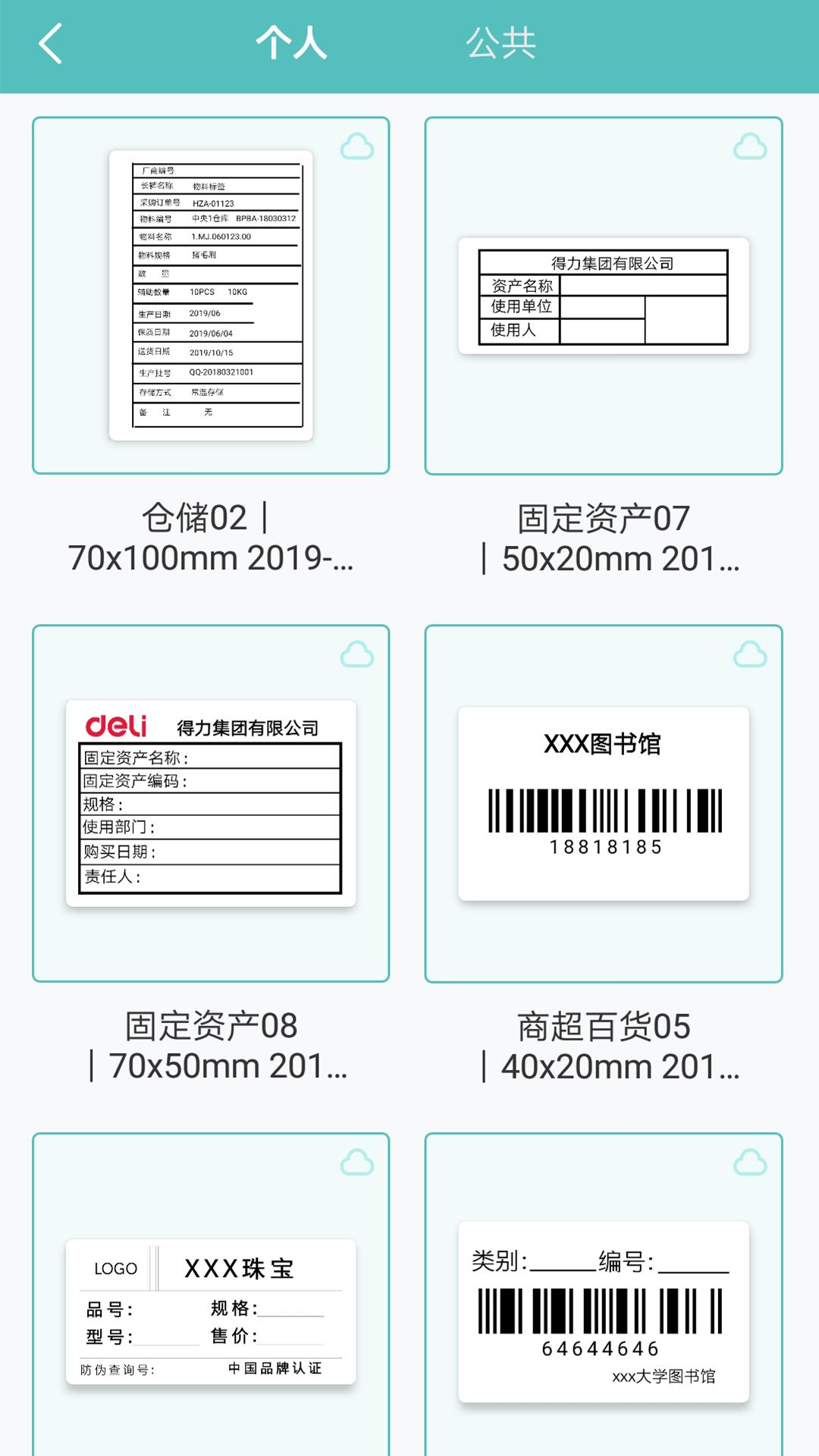Open the 固定资产07 template thumbnail
819x1456 pixels.
point(603,296)
